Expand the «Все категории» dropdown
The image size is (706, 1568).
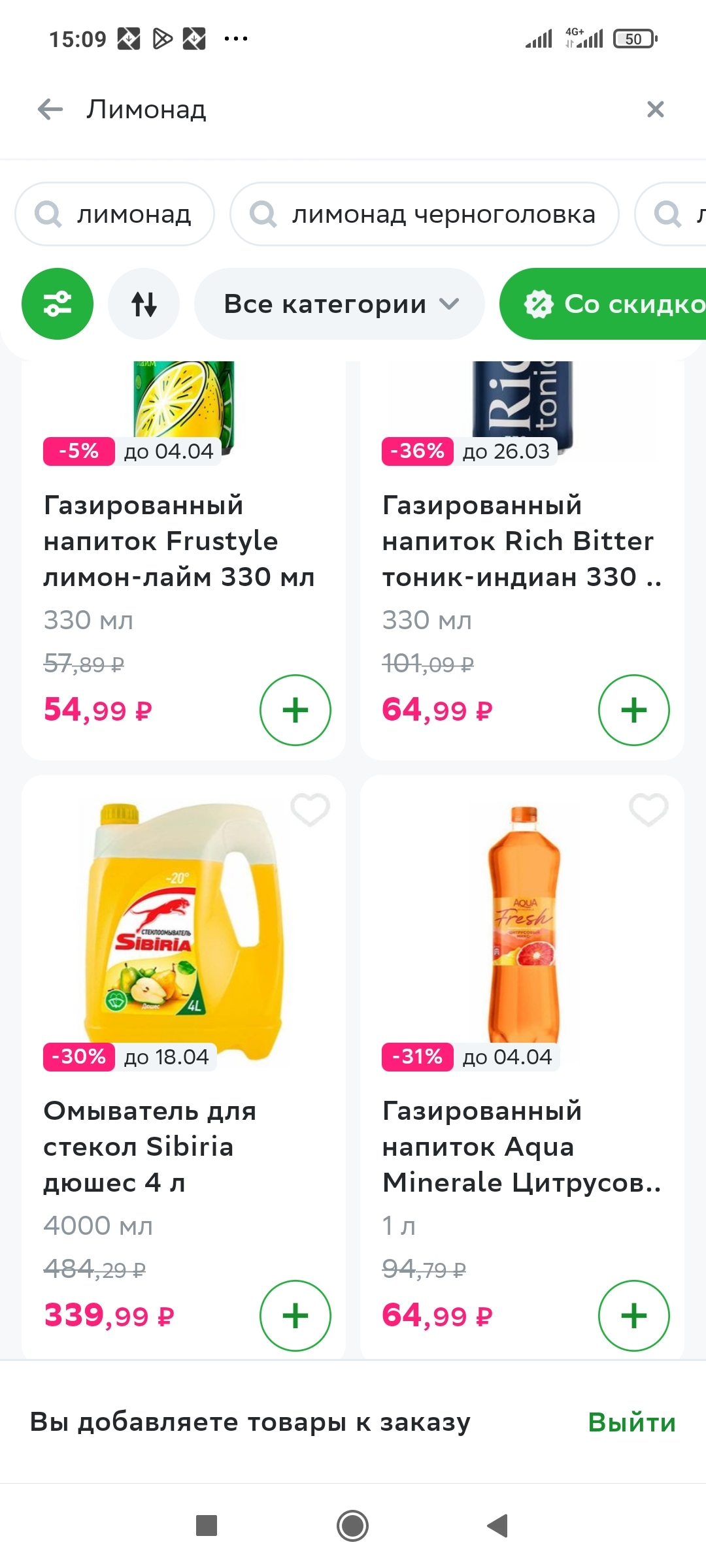pyautogui.click(x=340, y=304)
